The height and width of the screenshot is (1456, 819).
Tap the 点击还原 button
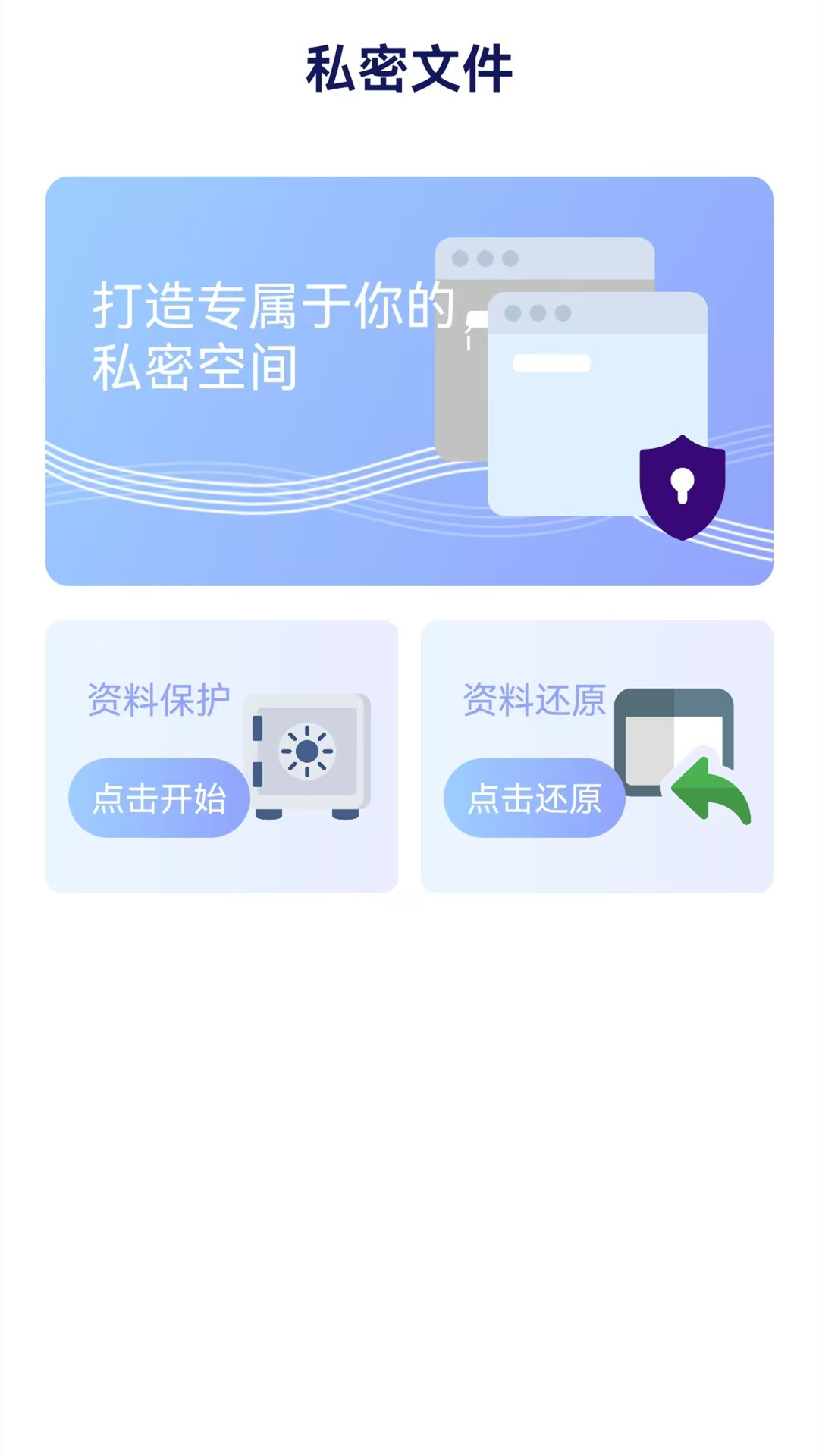tap(535, 797)
